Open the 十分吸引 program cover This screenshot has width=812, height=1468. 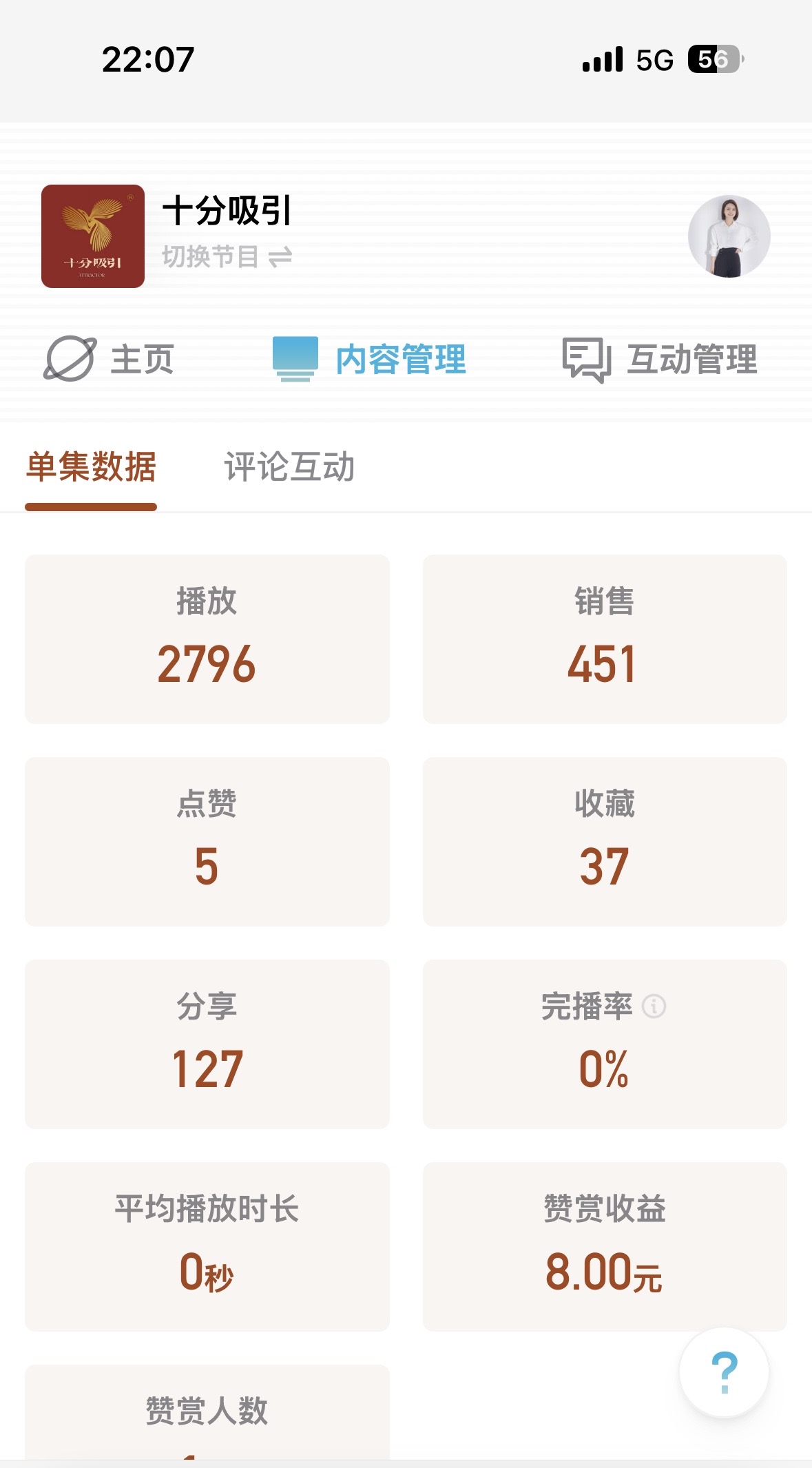[93, 236]
